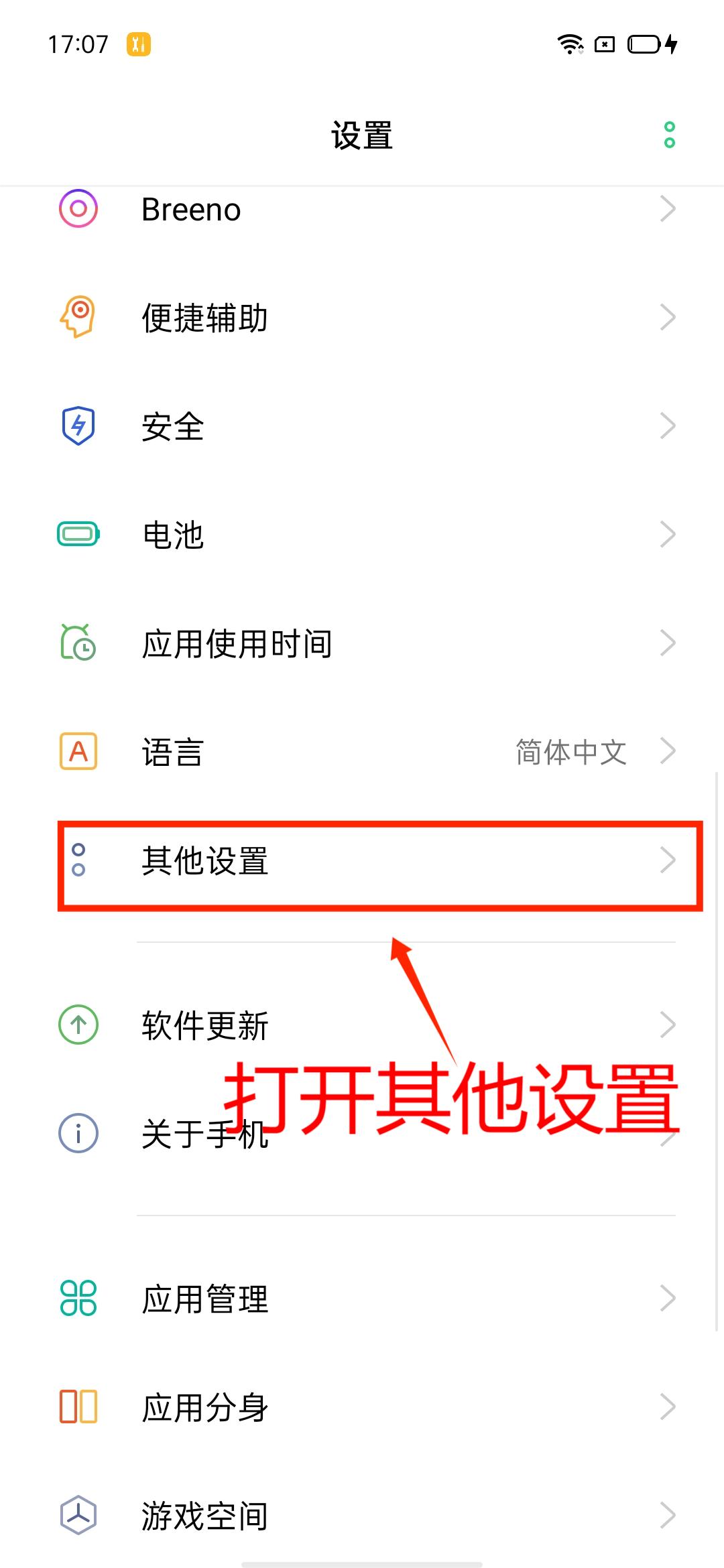Open 应用管理
Screen dimensions: 724x1568
click(x=362, y=1298)
